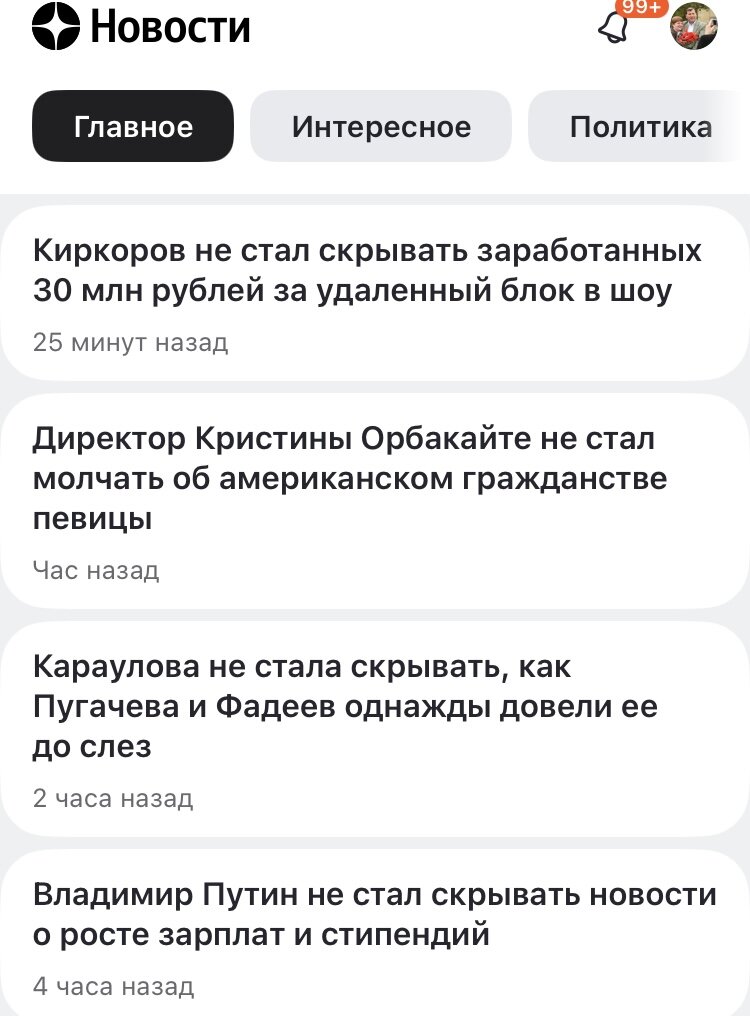Select the Главное tab
The image size is (750, 1016).
coord(133,126)
